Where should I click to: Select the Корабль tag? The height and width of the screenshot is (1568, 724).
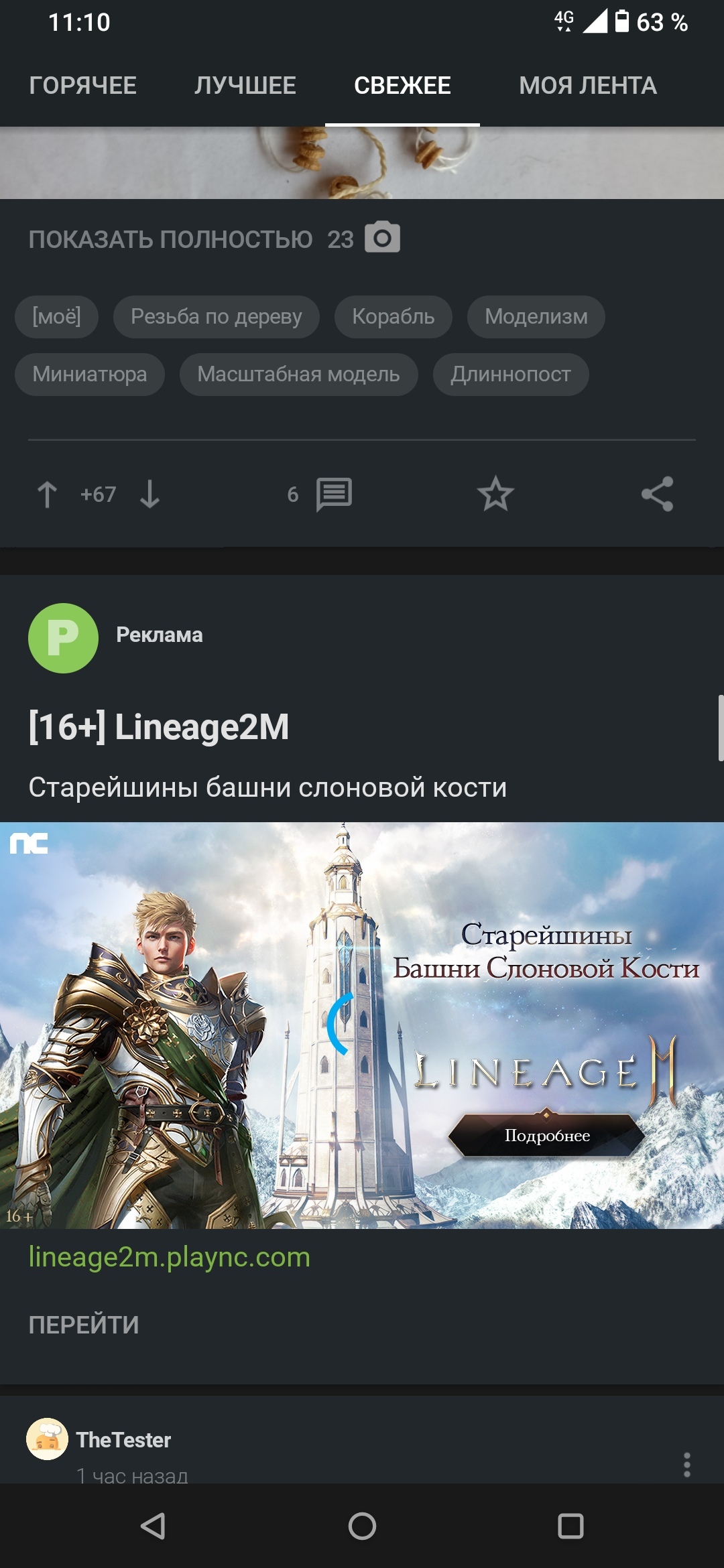pos(393,316)
